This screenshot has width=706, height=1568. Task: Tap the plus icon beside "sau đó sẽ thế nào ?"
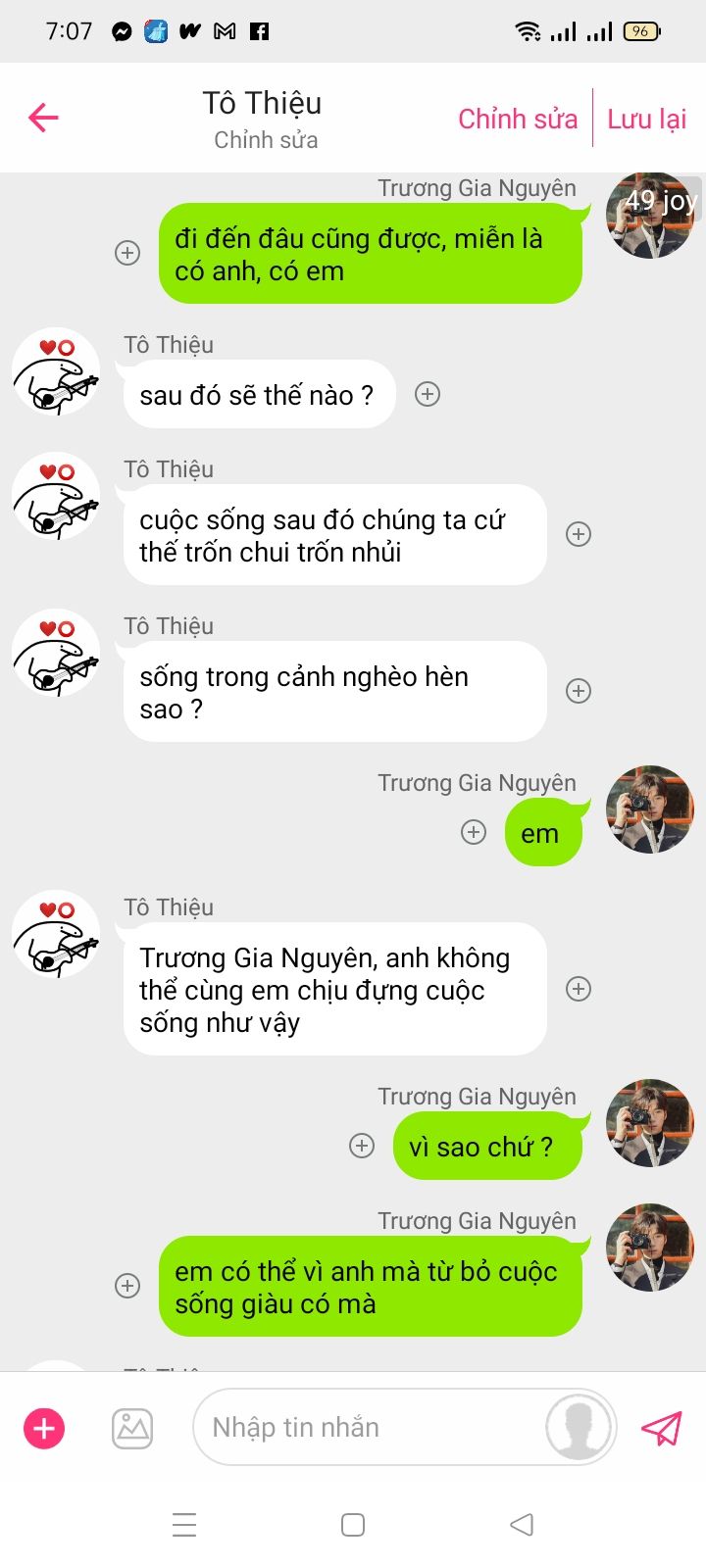click(428, 394)
